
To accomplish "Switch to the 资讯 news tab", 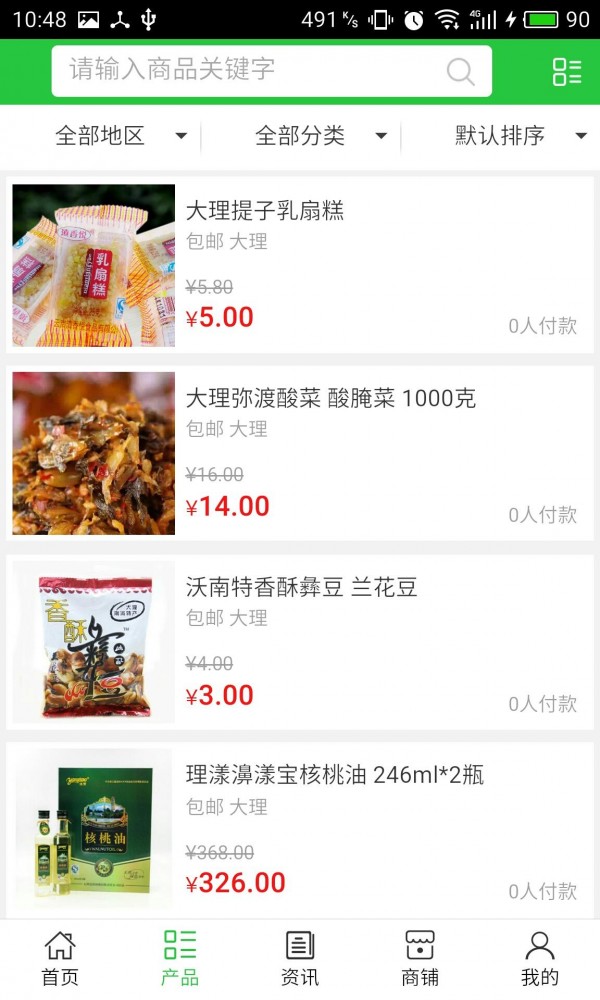I will pos(300,958).
